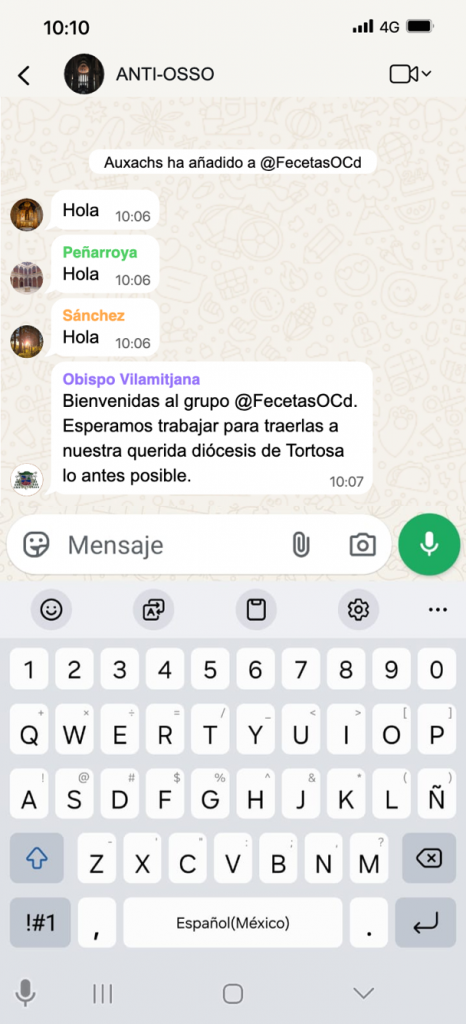Viewport: 466px width, 1024px height.
Task: Tap the shift key on the keyboard
Action: pyautogui.click(x=37, y=858)
